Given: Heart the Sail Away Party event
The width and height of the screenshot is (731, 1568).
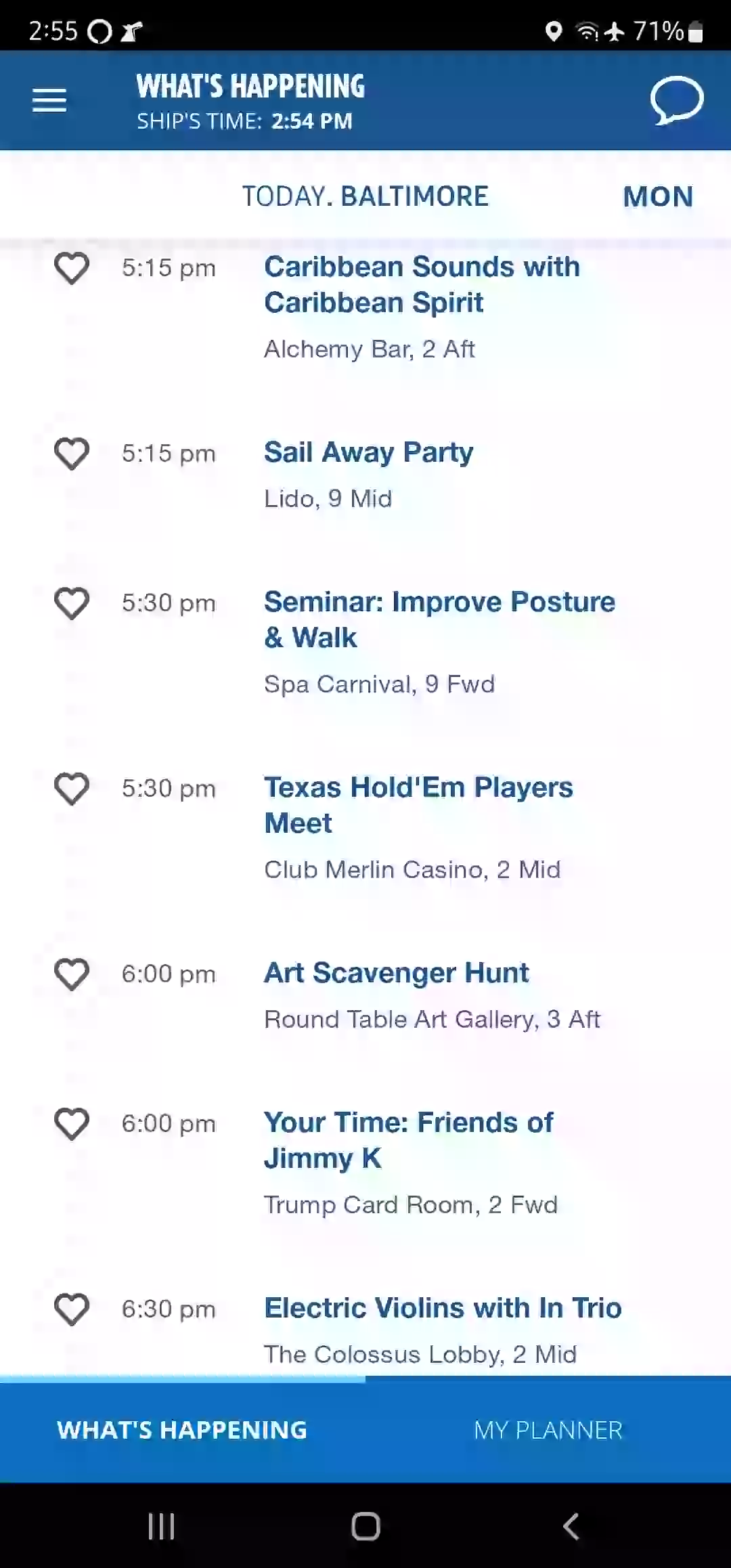Looking at the screenshot, I should (x=72, y=454).
